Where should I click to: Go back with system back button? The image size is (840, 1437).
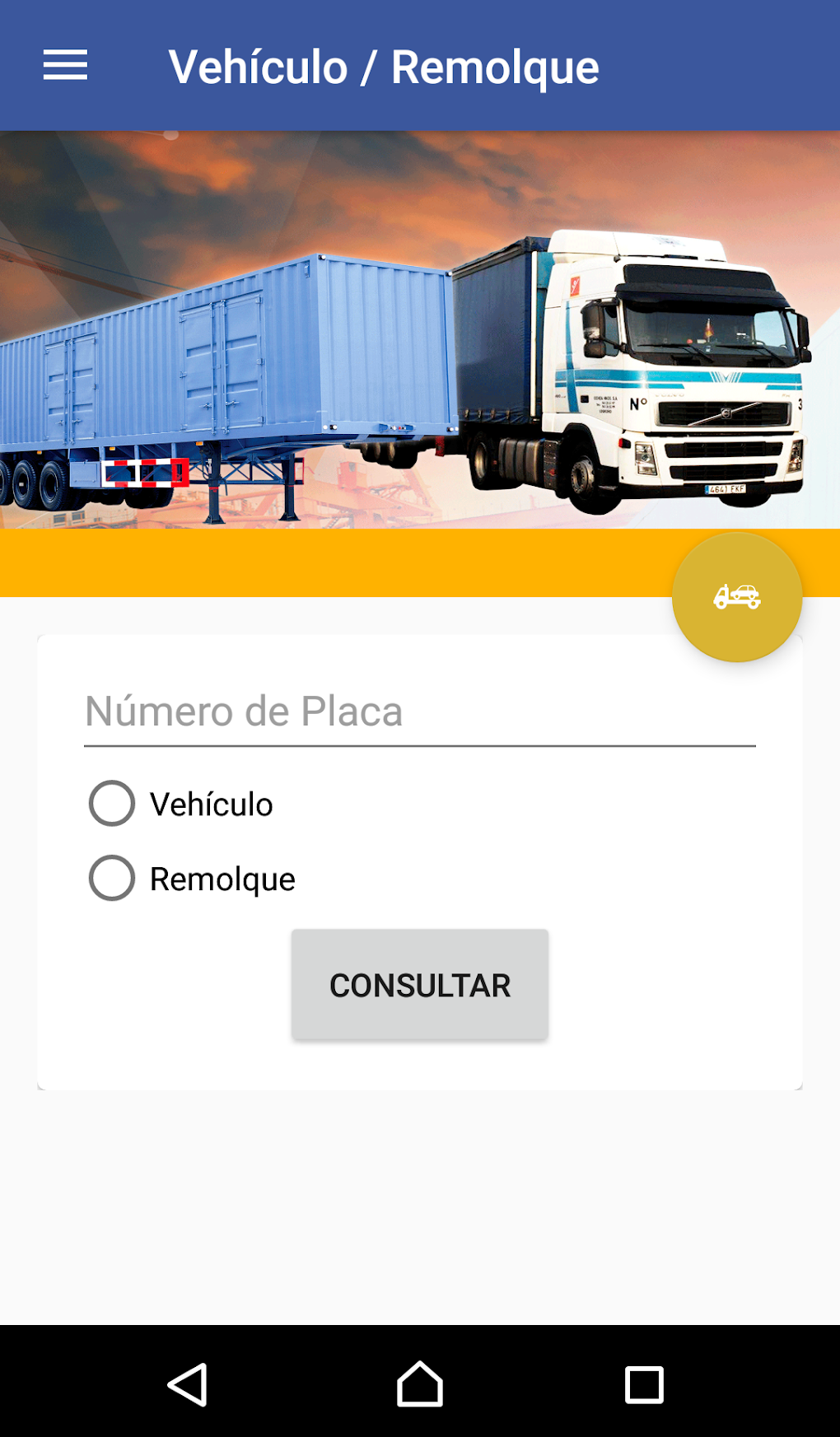point(188,1384)
